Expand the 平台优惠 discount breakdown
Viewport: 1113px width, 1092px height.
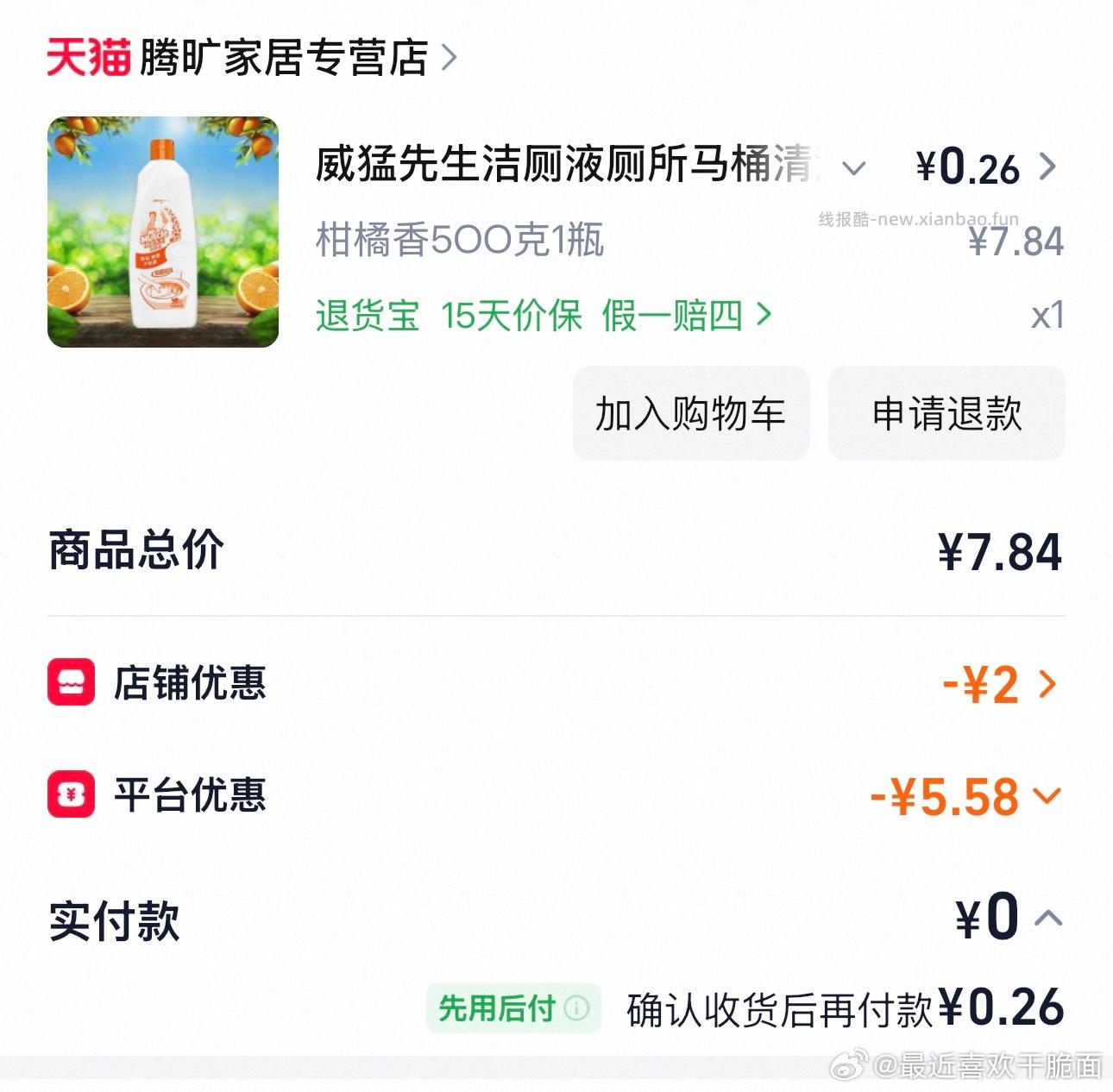(x=1047, y=795)
